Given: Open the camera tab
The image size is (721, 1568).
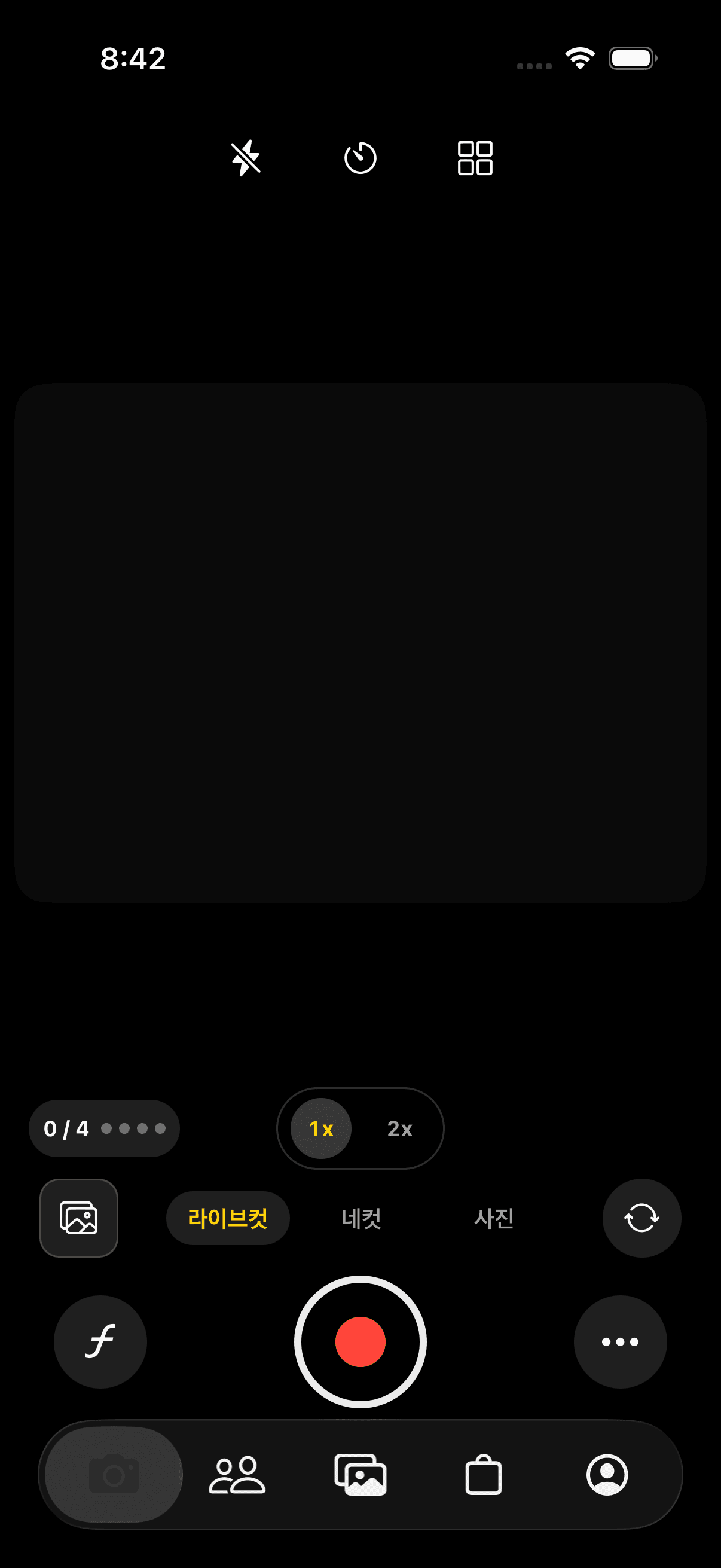Looking at the screenshot, I should 114,1475.
